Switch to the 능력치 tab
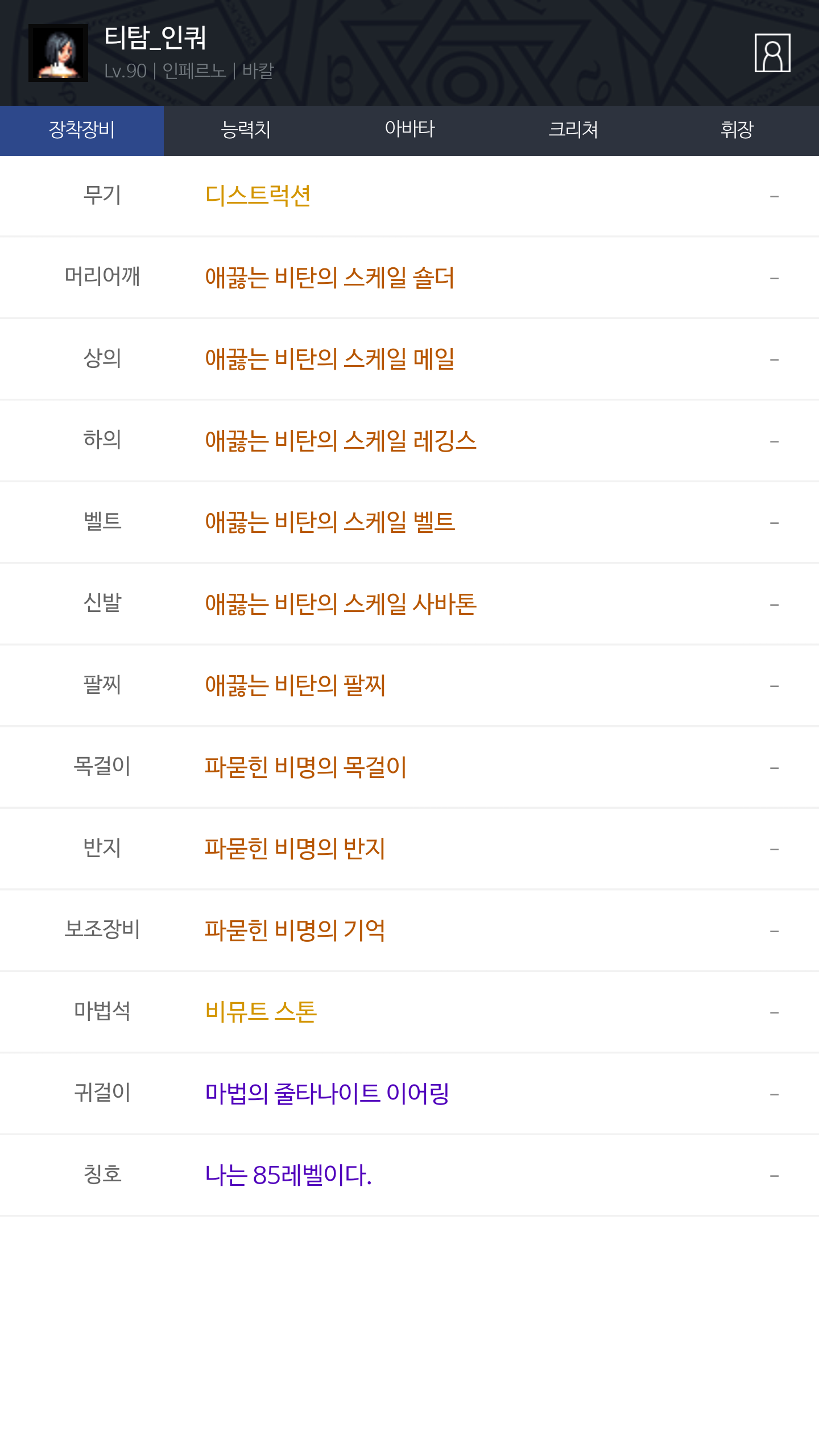Viewport: 819px width, 1456px height. point(246,130)
